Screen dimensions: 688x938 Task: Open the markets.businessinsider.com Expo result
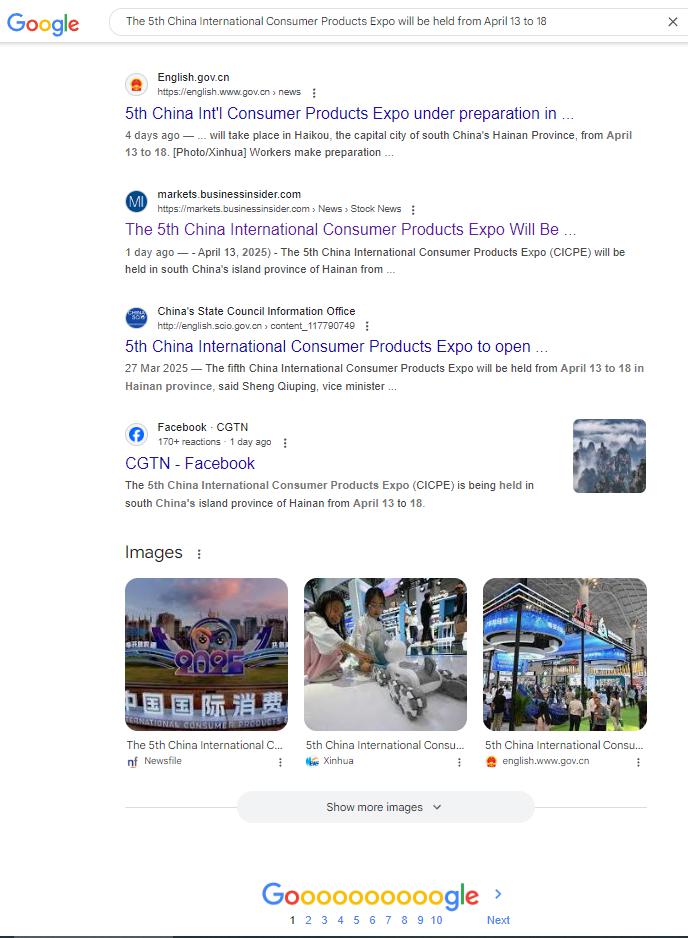click(x=350, y=230)
